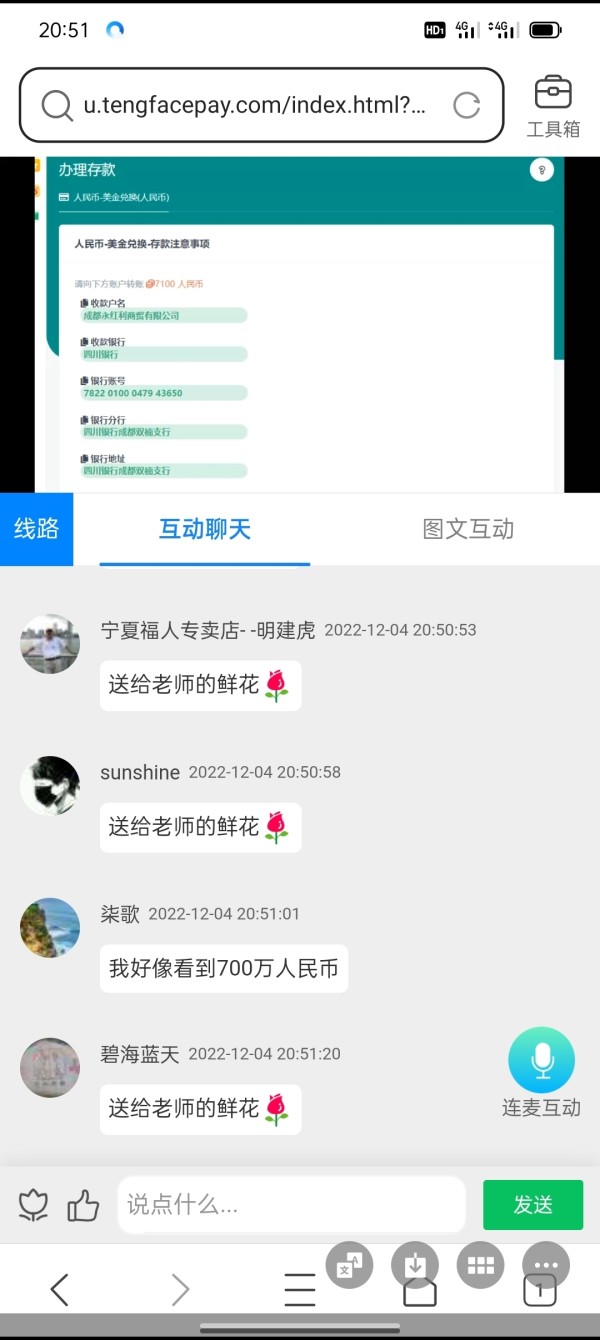The height and width of the screenshot is (1340, 600).
Task: Tap the floating download icon
Action: point(415,1266)
